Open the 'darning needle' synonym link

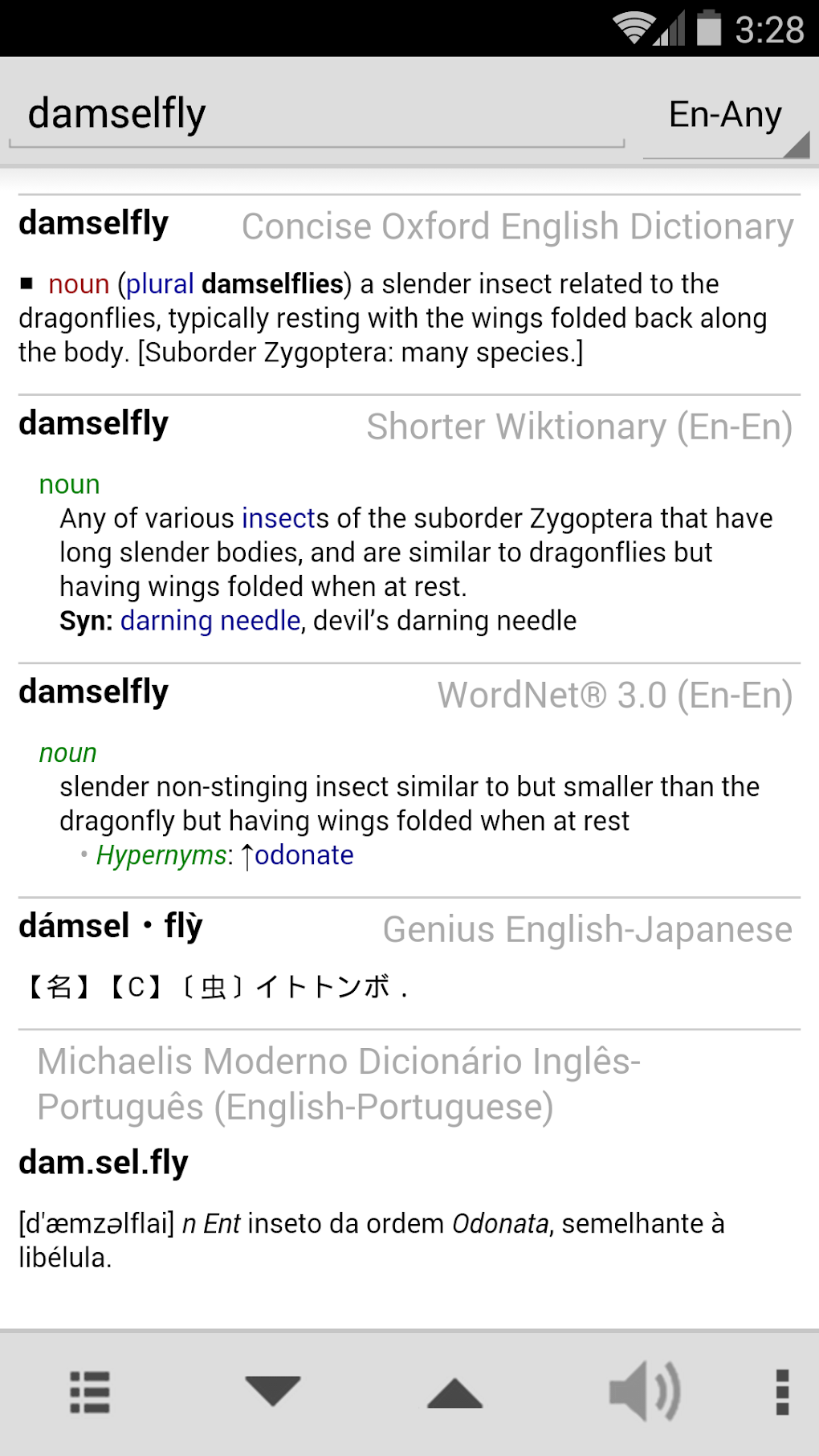point(210,621)
